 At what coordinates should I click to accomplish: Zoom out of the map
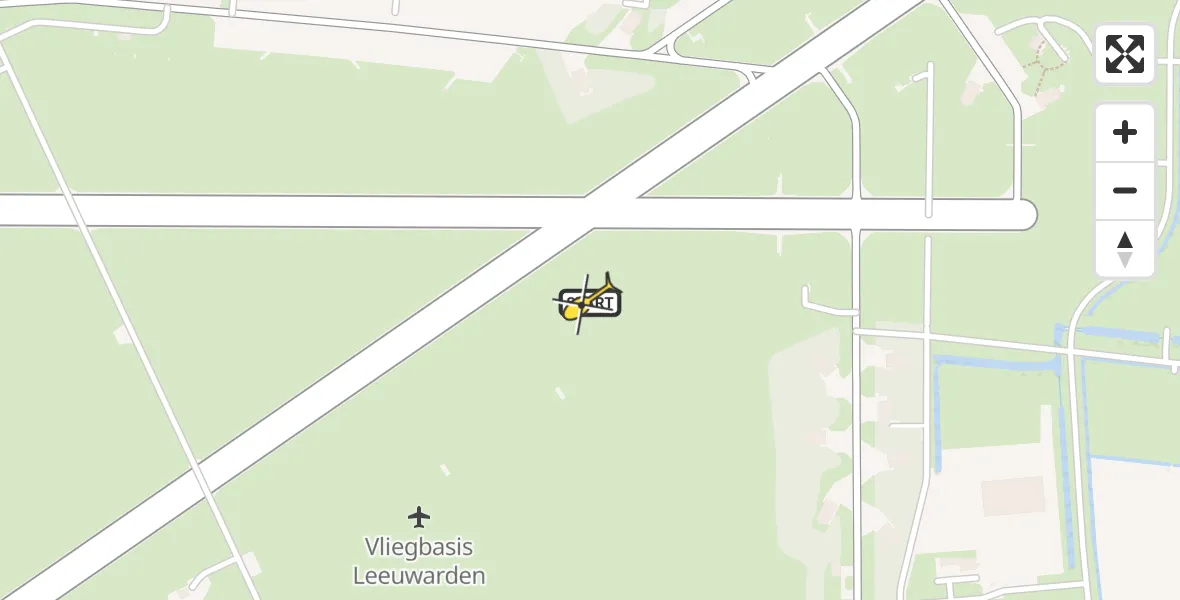click(1124, 191)
